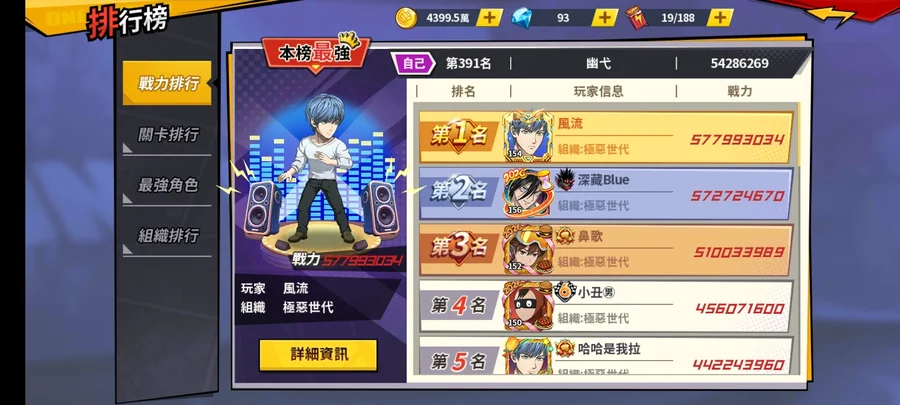Add more red tickets with the plus button
The height and width of the screenshot is (405, 900).
pyautogui.click(x=720, y=17)
